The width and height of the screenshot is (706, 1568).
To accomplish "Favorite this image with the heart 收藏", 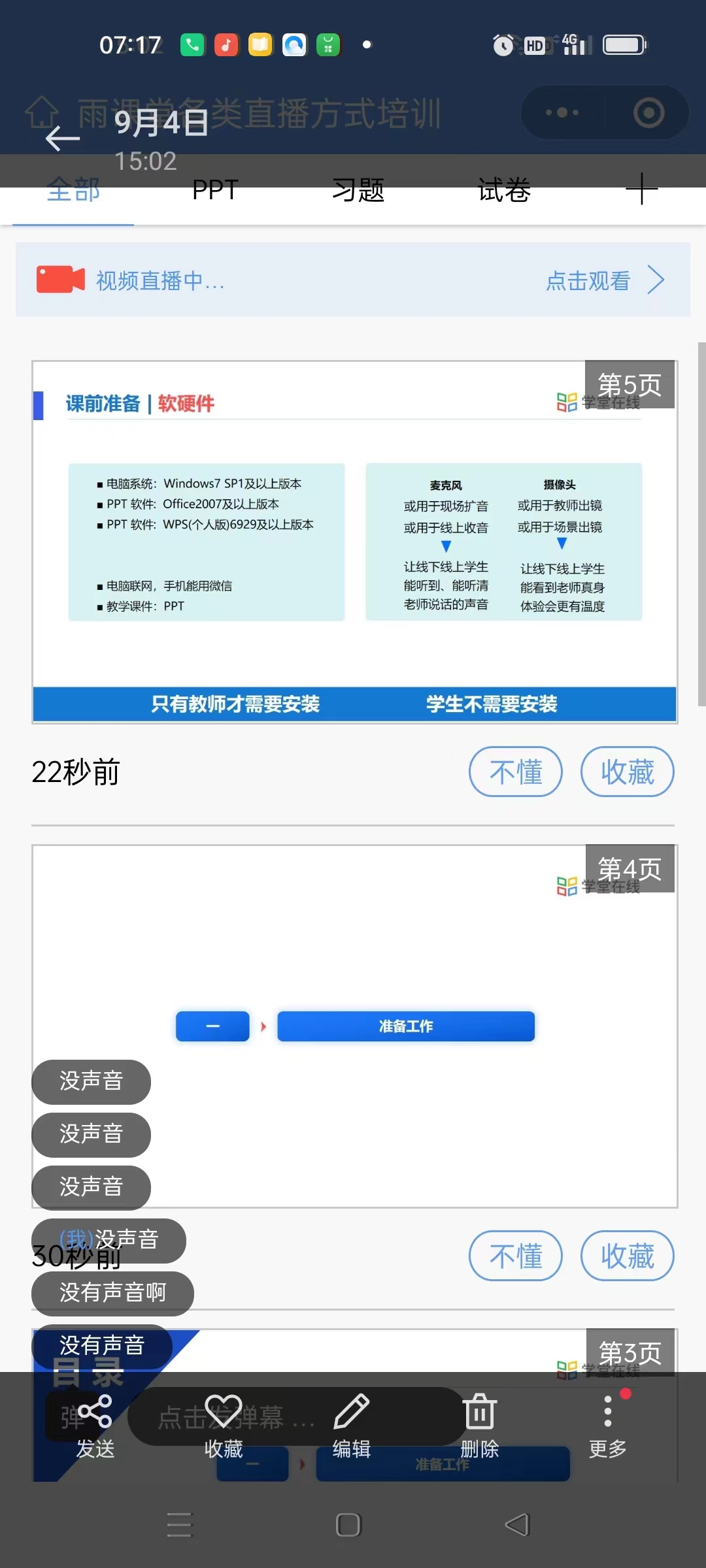I will 224,1426.
